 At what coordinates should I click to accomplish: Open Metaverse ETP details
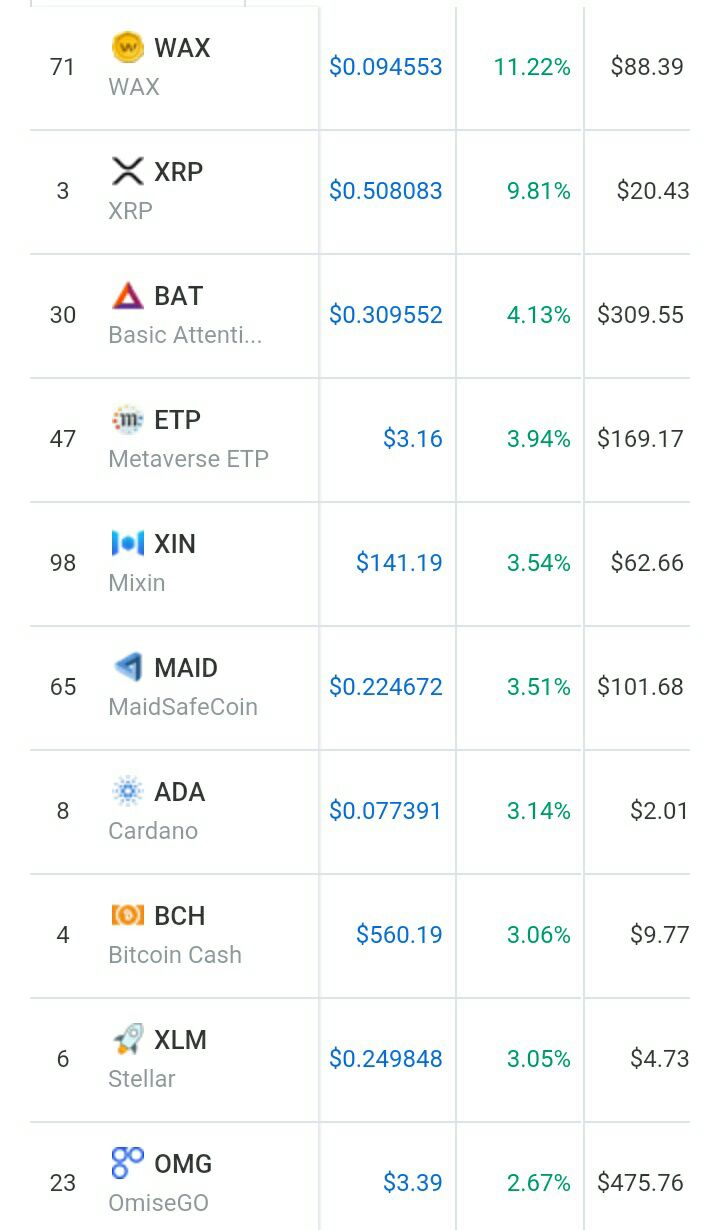click(360, 439)
